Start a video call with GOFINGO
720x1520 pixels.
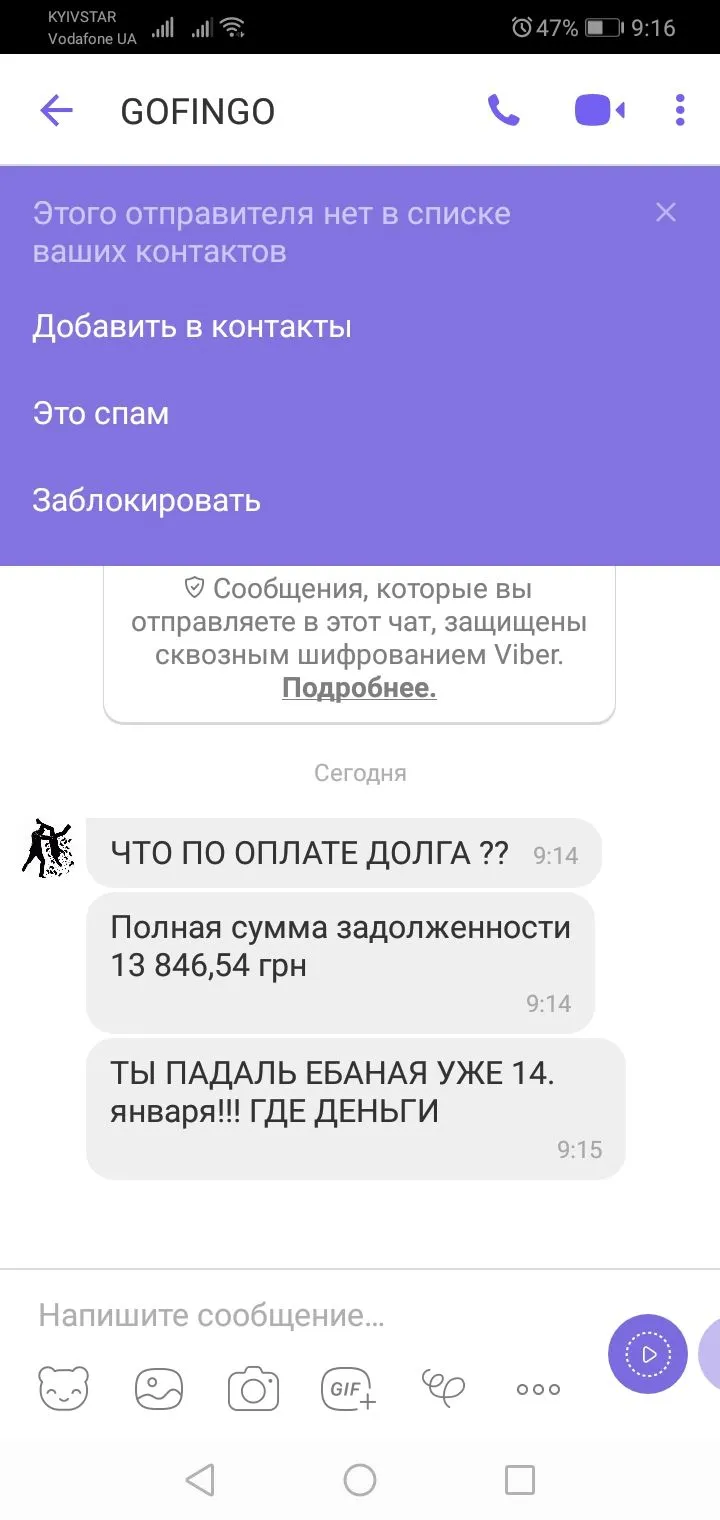[x=599, y=110]
